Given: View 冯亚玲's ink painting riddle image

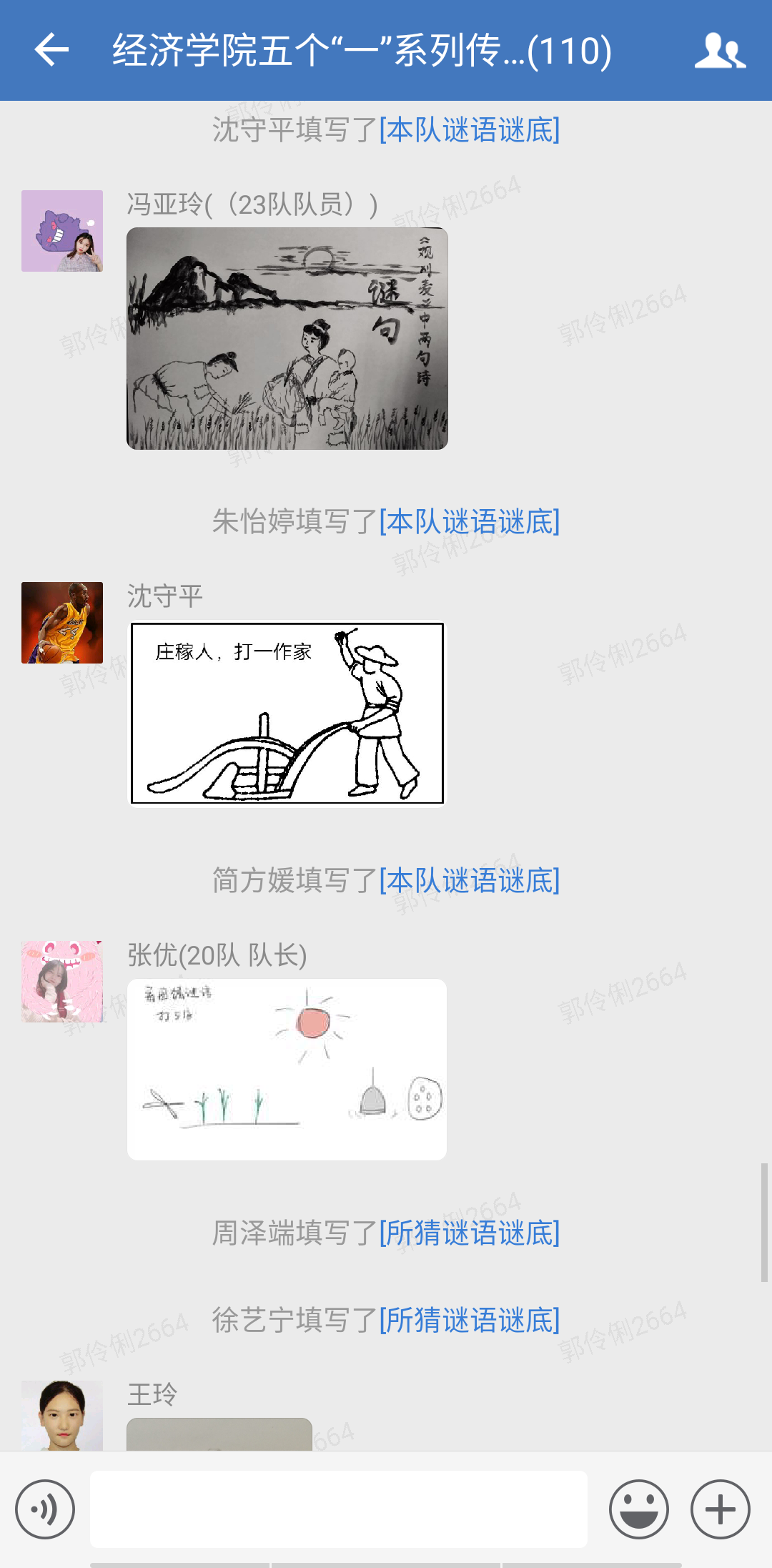Looking at the screenshot, I should tap(287, 338).
